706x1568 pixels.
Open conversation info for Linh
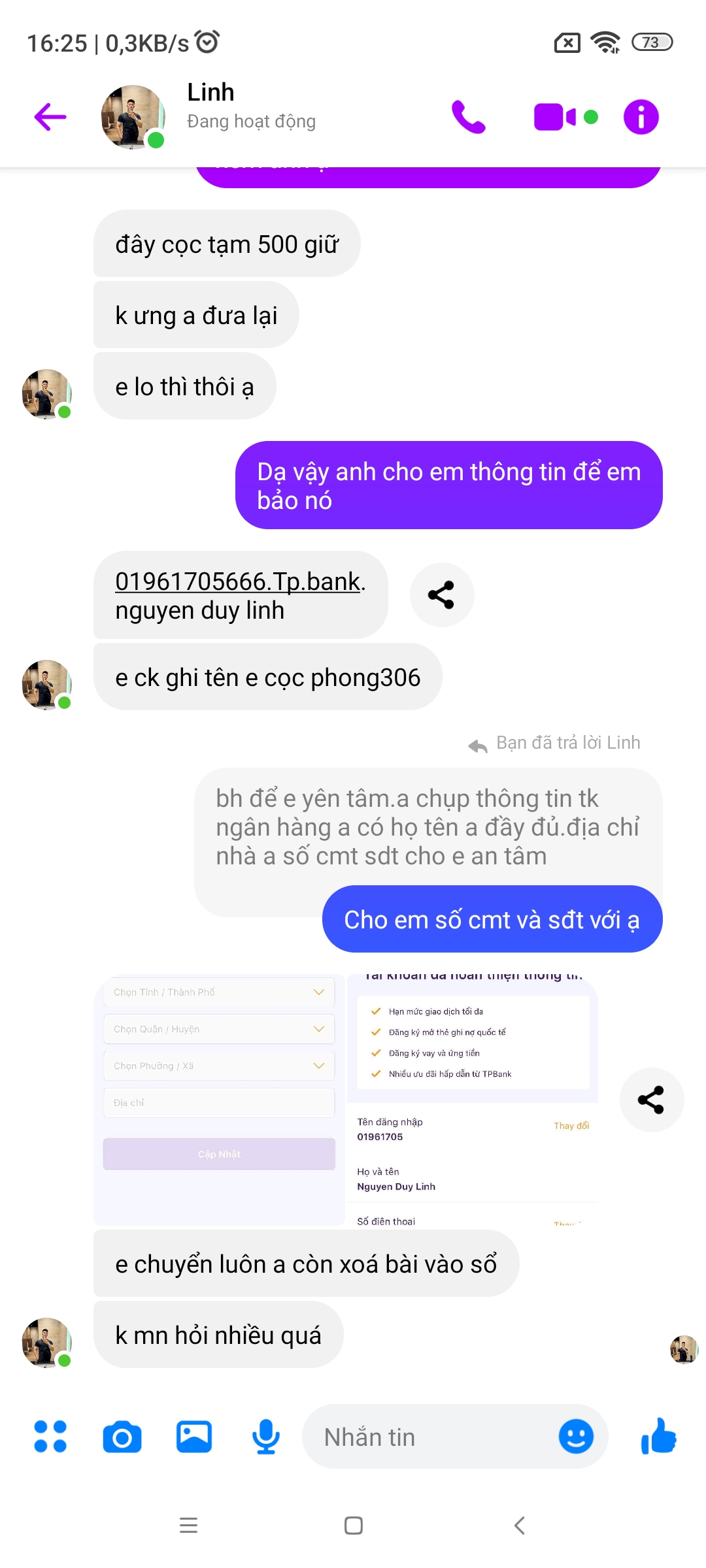[x=641, y=117]
